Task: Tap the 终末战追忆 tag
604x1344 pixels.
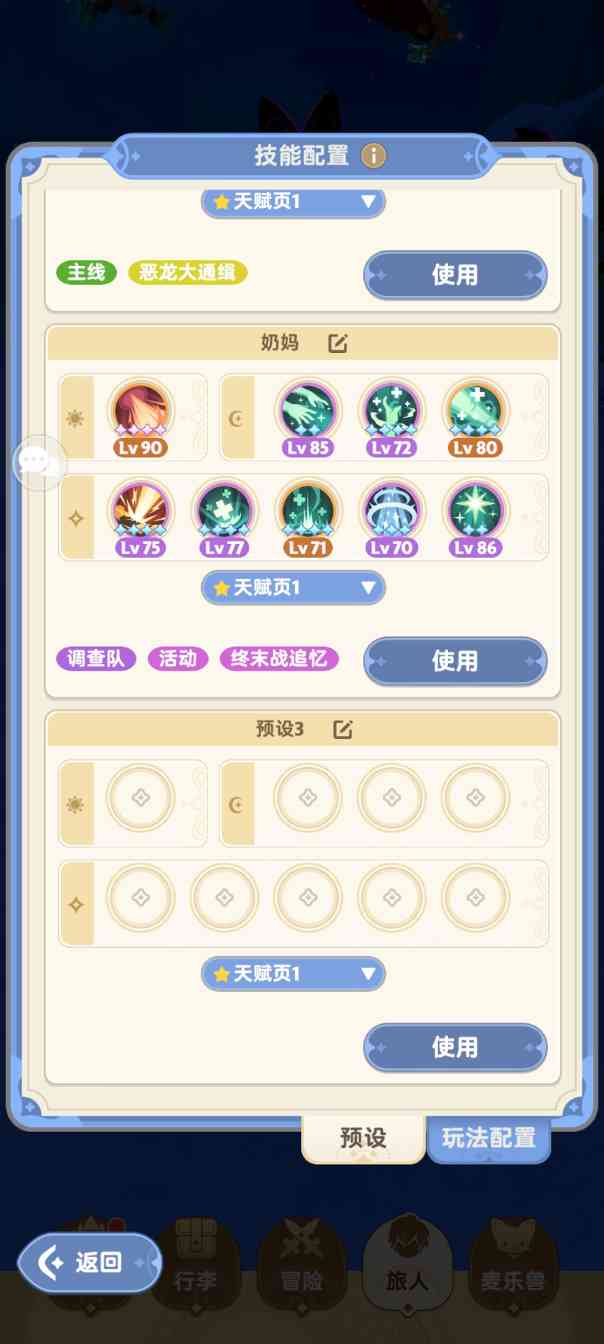Action: (x=279, y=659)
